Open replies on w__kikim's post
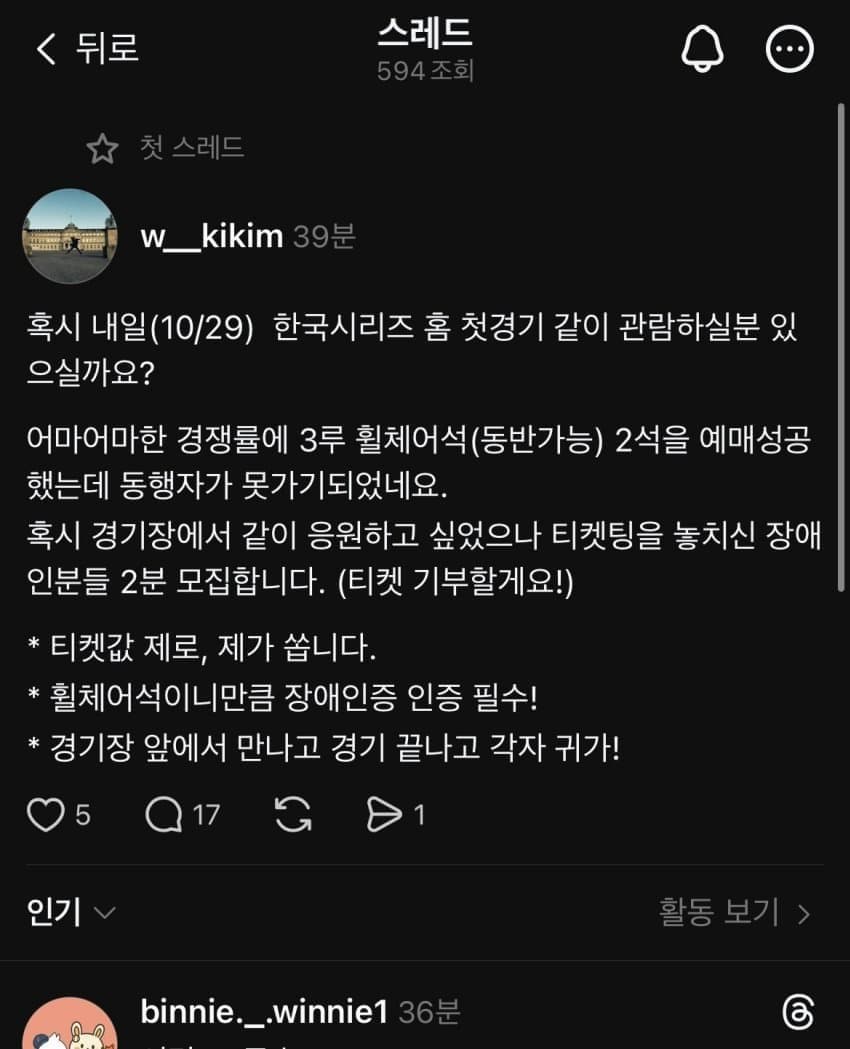The height and width of the screenshot is (1049, 850). click(164, 815)
